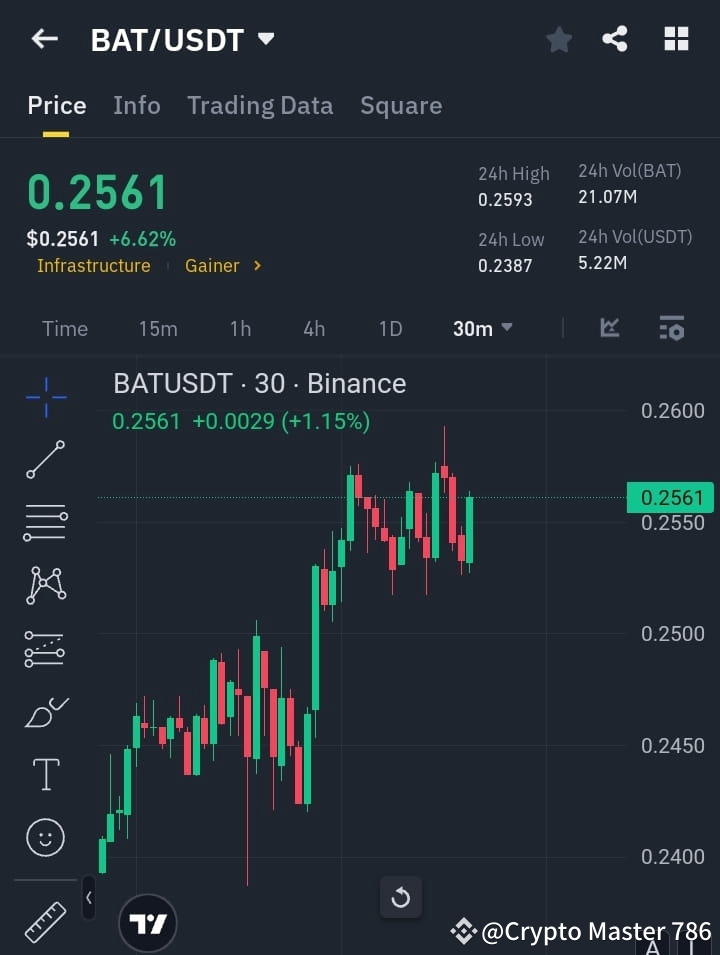
Task: Toggle the favorite star for BAT/USDT
Action: pos(558,39)
